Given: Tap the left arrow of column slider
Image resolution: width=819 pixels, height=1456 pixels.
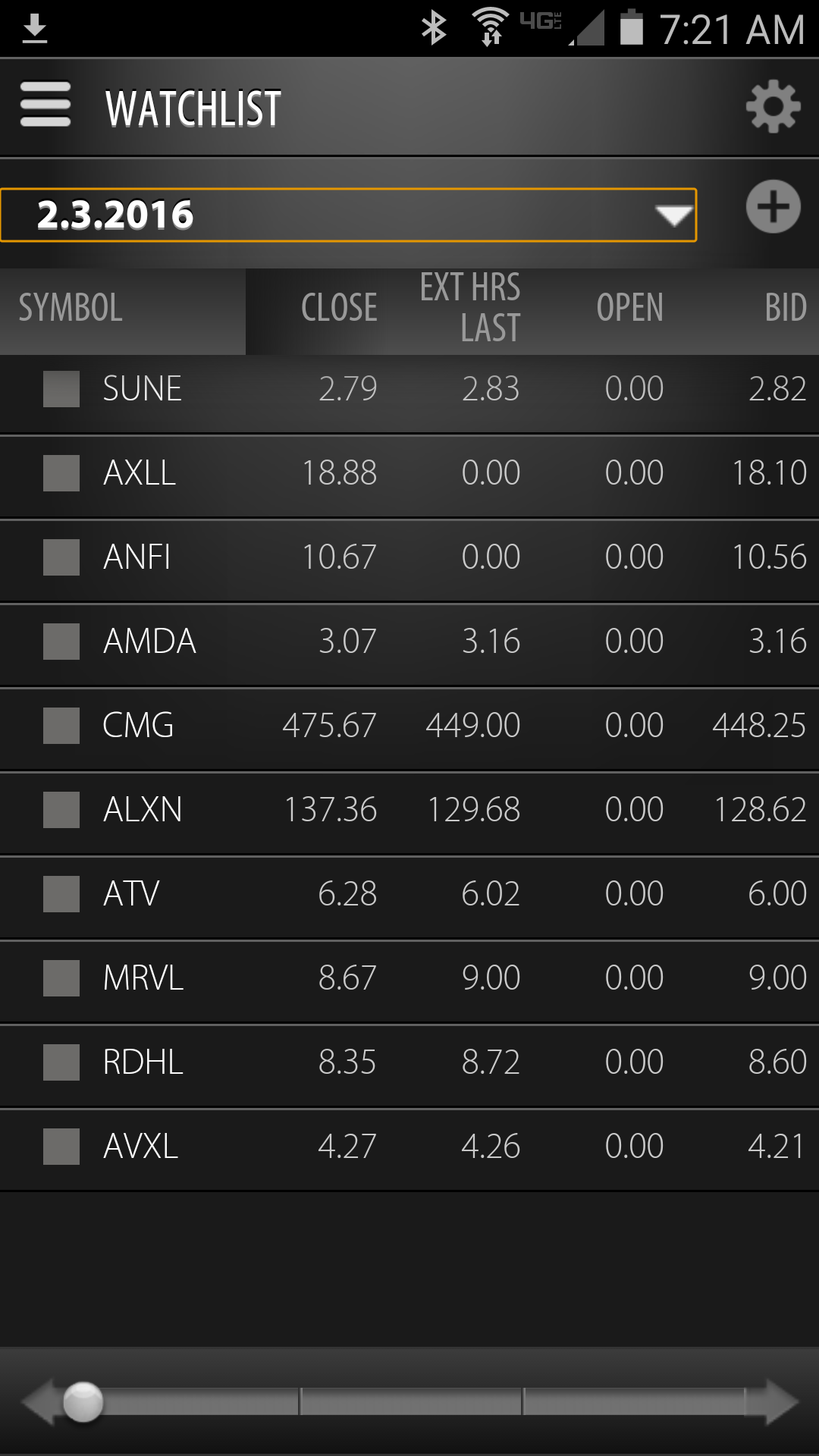Looking at the screenshot, I should click(39, 1402).
